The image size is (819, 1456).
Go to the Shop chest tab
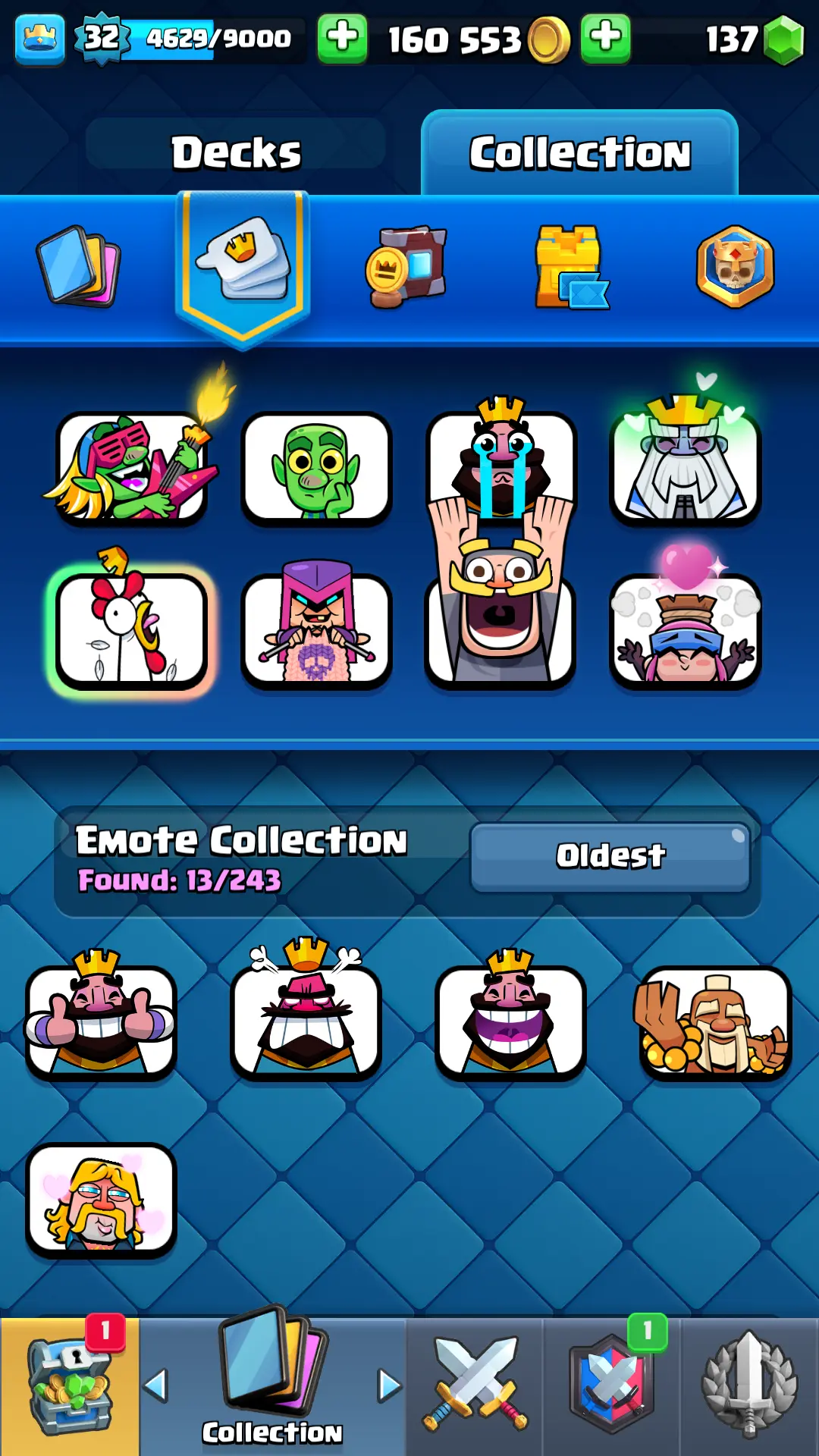coord(70,1386)
